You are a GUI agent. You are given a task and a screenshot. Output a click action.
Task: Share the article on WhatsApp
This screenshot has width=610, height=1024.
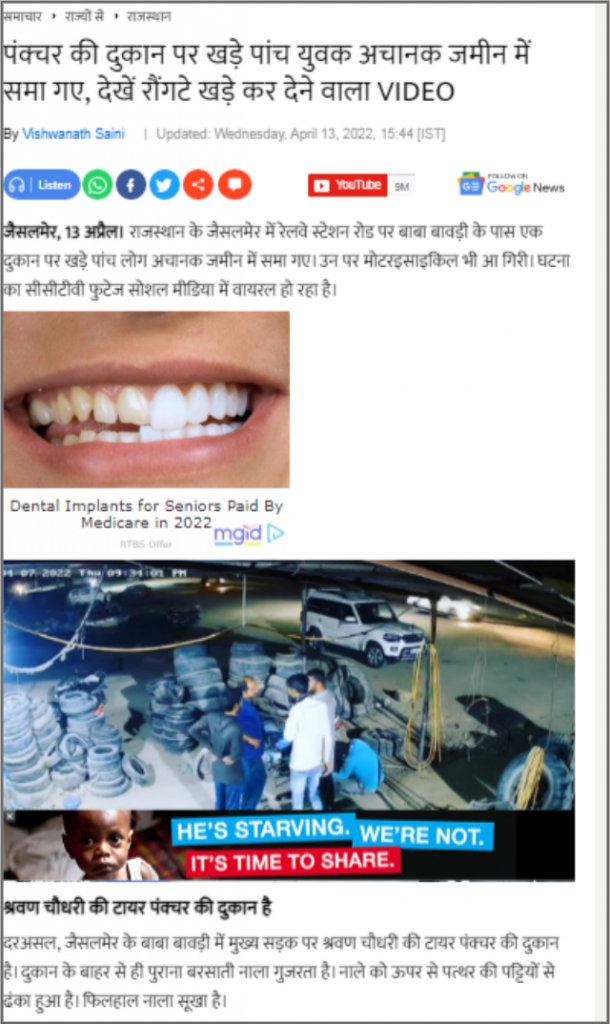click(x=97, y=185)
